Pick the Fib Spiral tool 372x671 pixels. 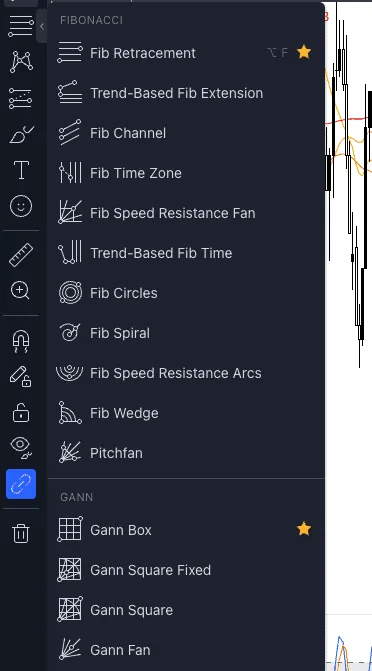[x=186, y=333]
